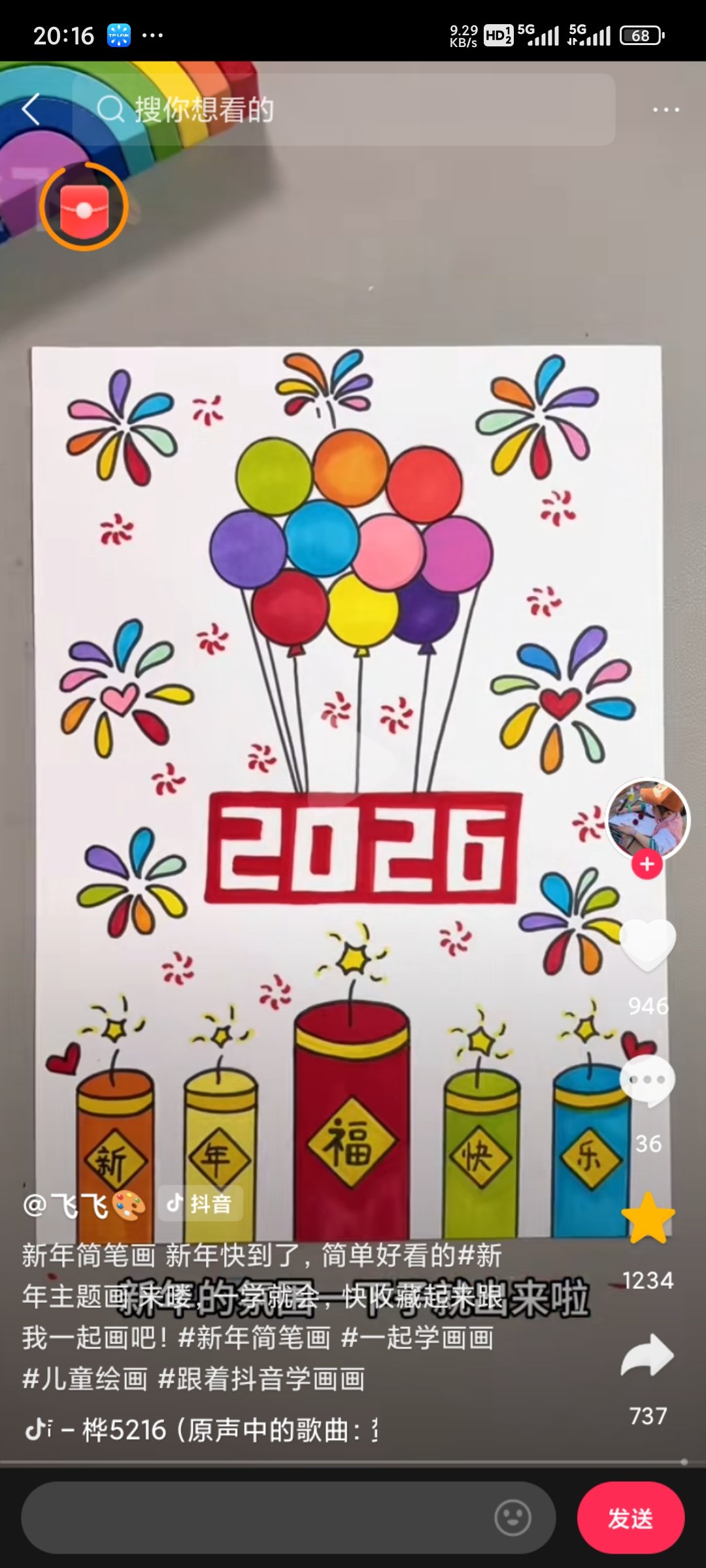This screenshot has height=1568, width=706.
Task: Open the hashtag #一起学画画
Action: [x=418, y=1337]
